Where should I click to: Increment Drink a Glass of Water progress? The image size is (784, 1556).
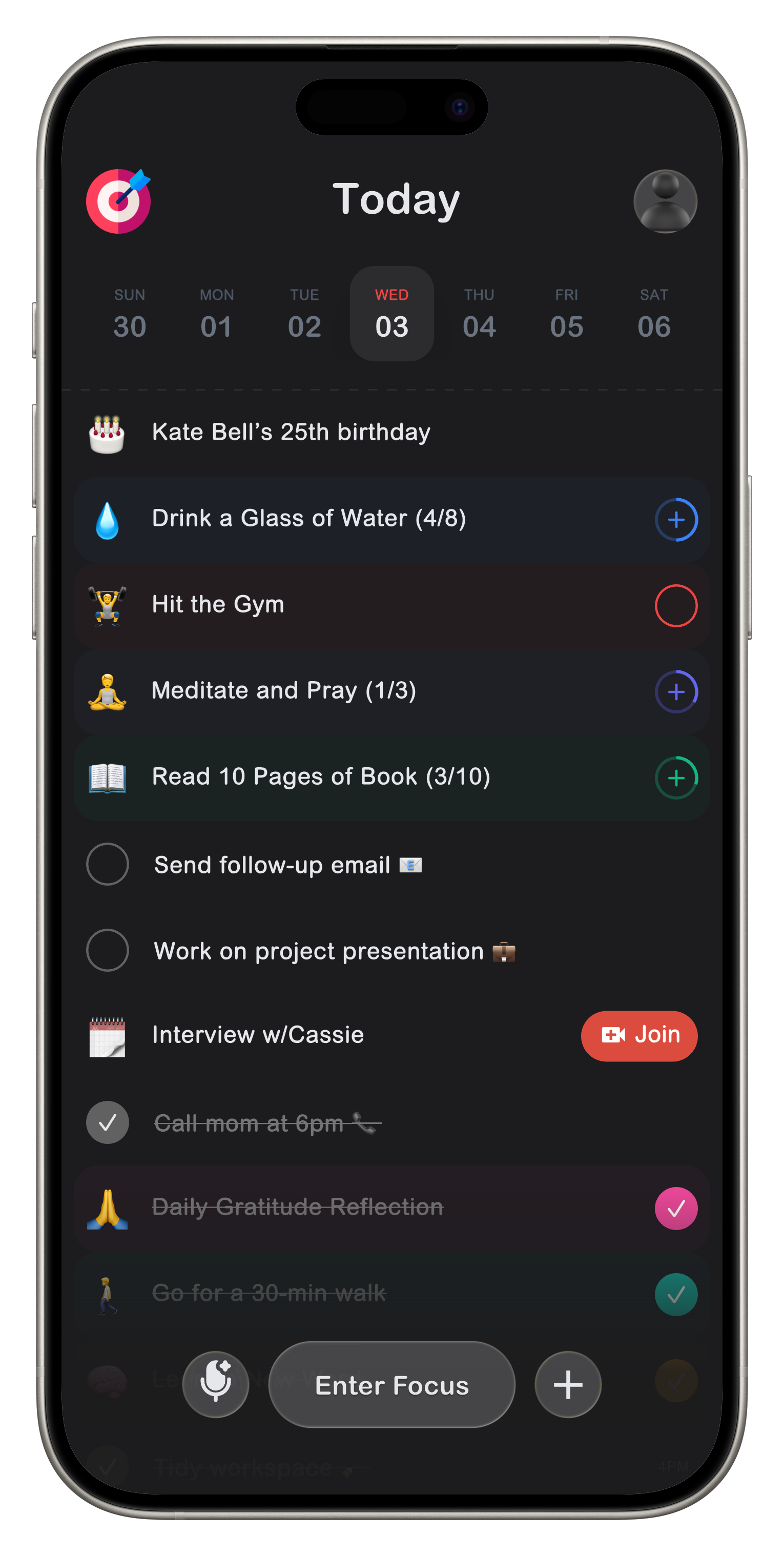click(676, 520)
